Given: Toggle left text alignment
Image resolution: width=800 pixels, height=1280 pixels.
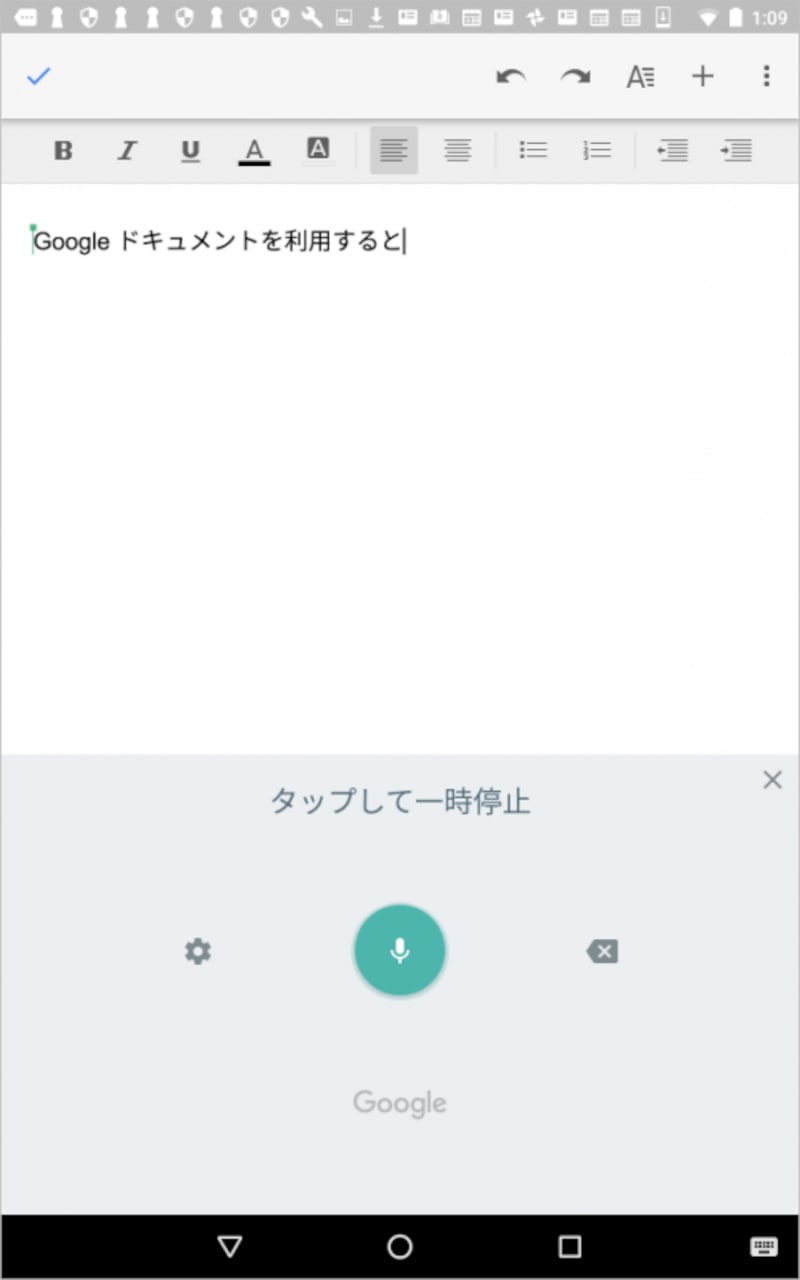Looking at the screenshot, I should (394, 150).
